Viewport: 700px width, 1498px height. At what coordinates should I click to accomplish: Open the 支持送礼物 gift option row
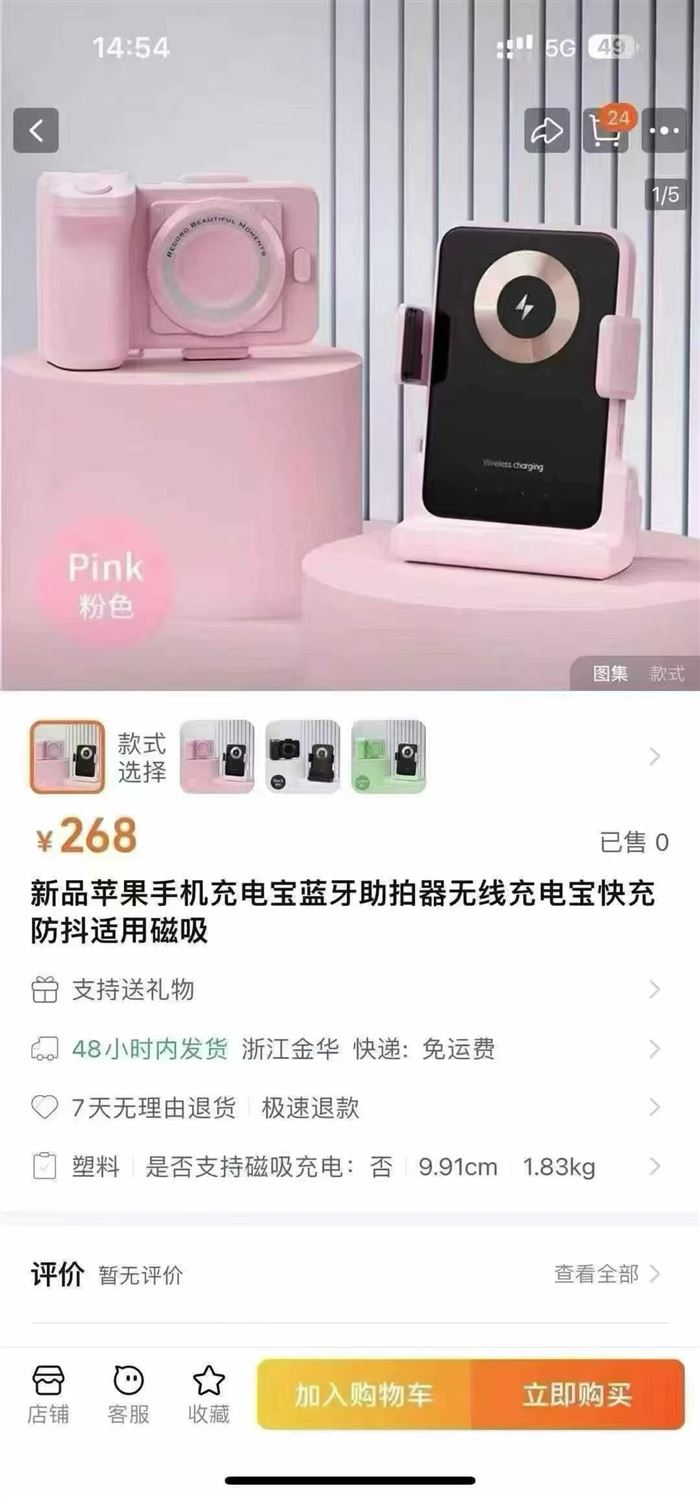pos(350,990)
